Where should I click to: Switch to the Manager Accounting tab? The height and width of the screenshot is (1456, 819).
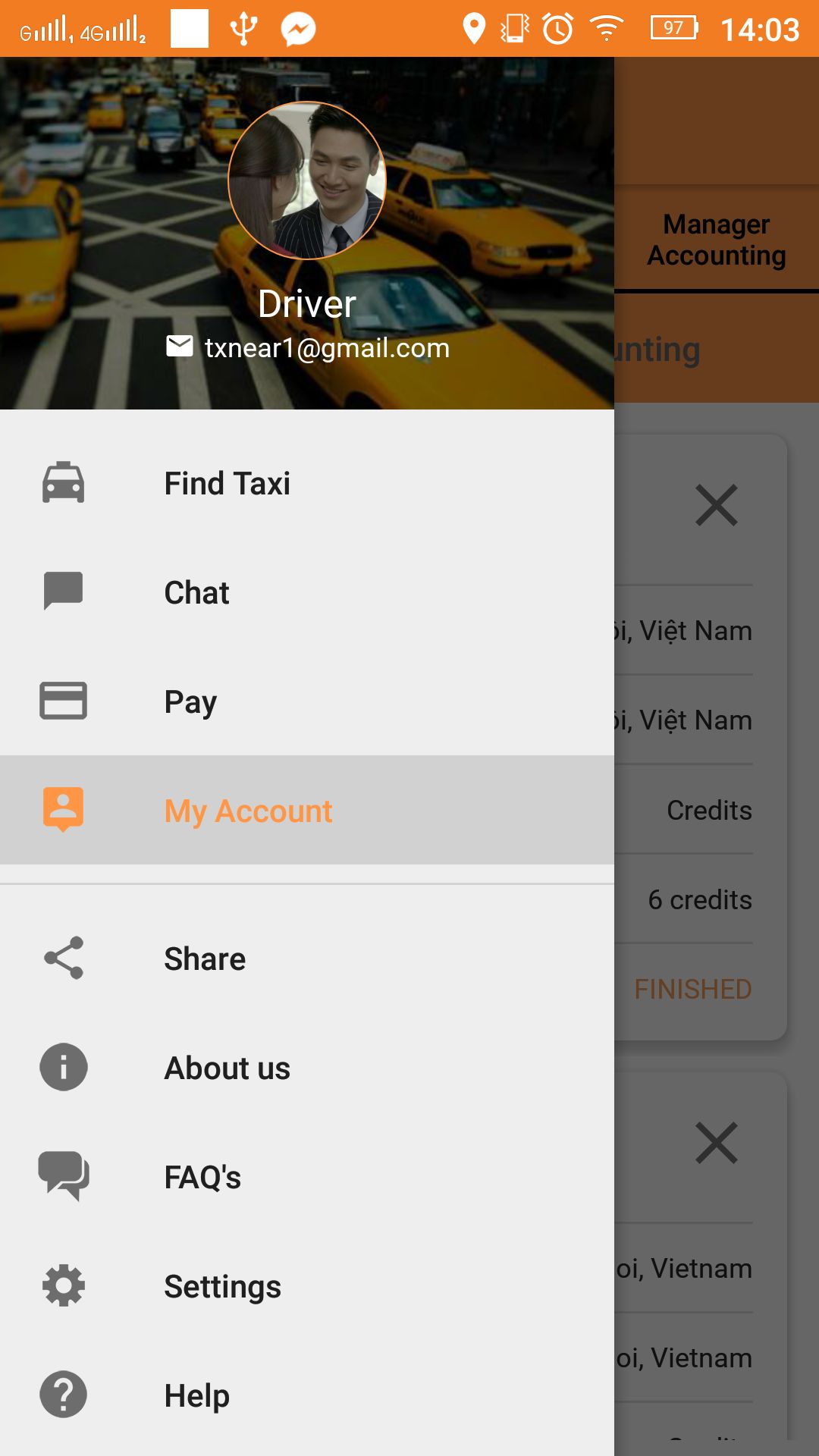717,240
